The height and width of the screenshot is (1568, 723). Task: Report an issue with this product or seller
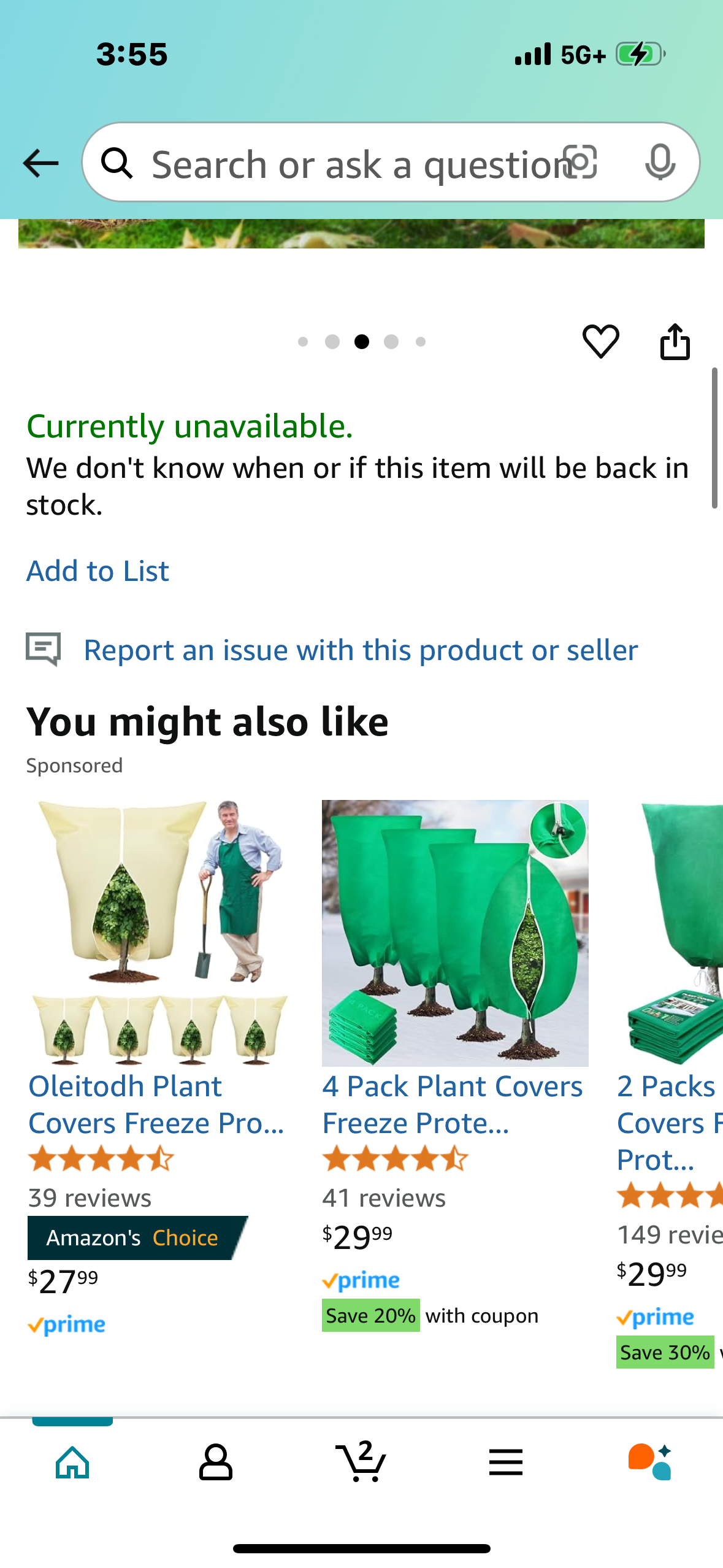[x=361, y=650]
